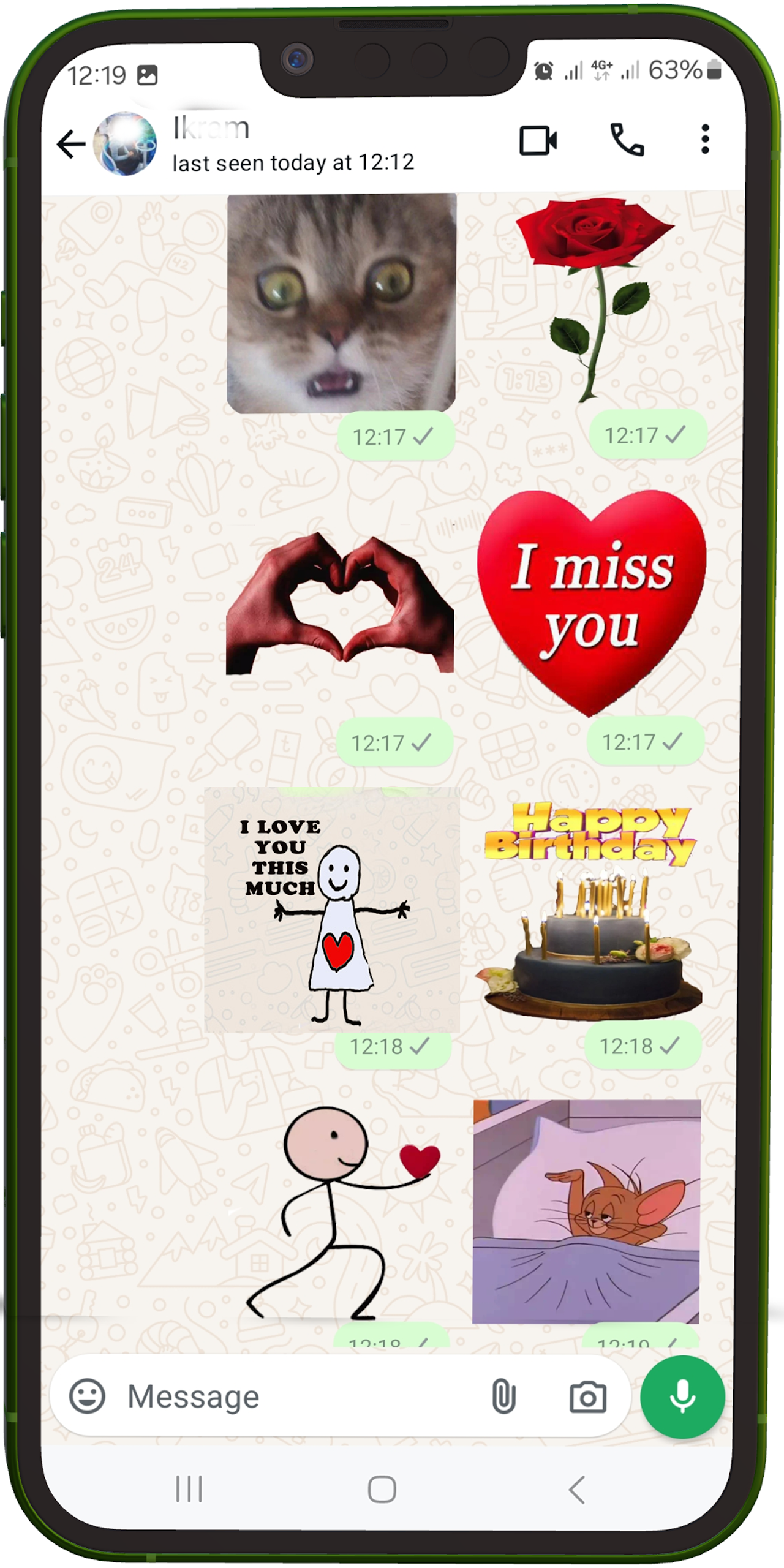This screenshot has height=1568, width=784.
Task: Open the three-dot overflow menu
Action: tap(705, 140)
